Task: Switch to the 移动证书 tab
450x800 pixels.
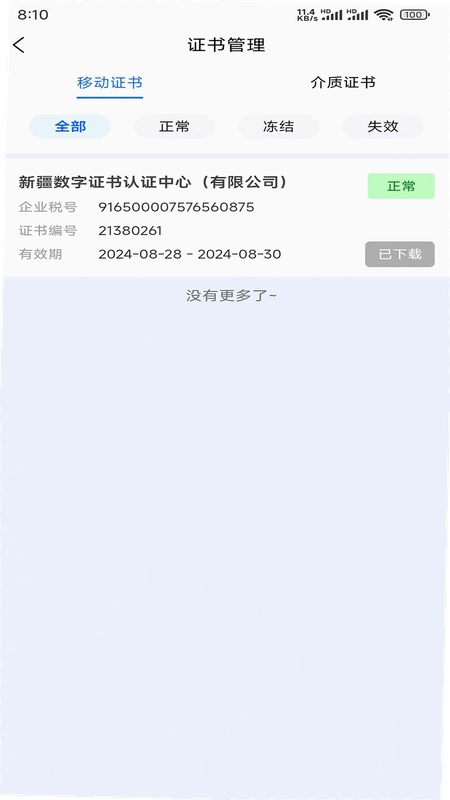Action: (x=110, y=83)
